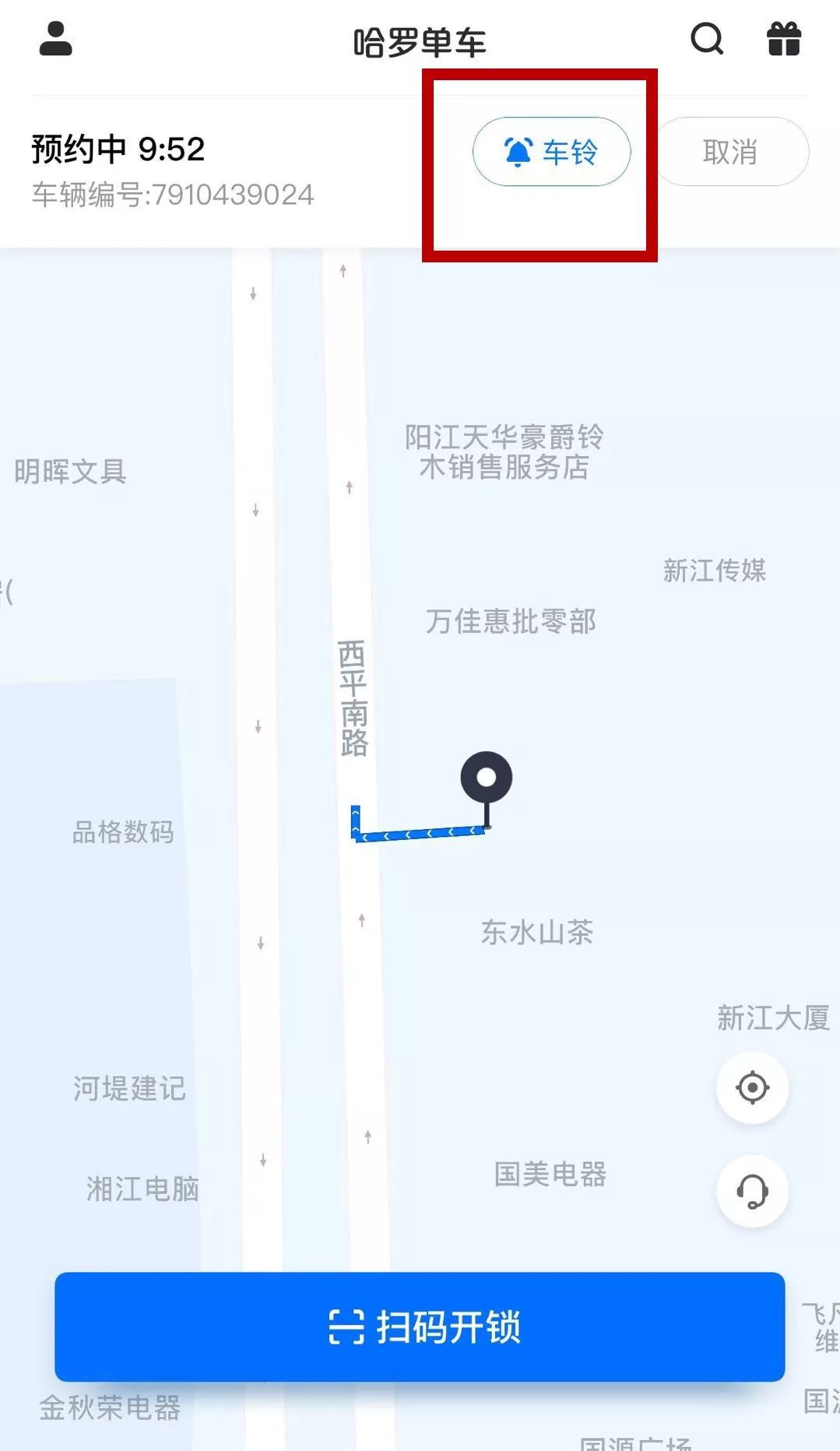Cancel the reservation via 取消 button
Screen dimensions: 840x1451
(x=733, y=152)
